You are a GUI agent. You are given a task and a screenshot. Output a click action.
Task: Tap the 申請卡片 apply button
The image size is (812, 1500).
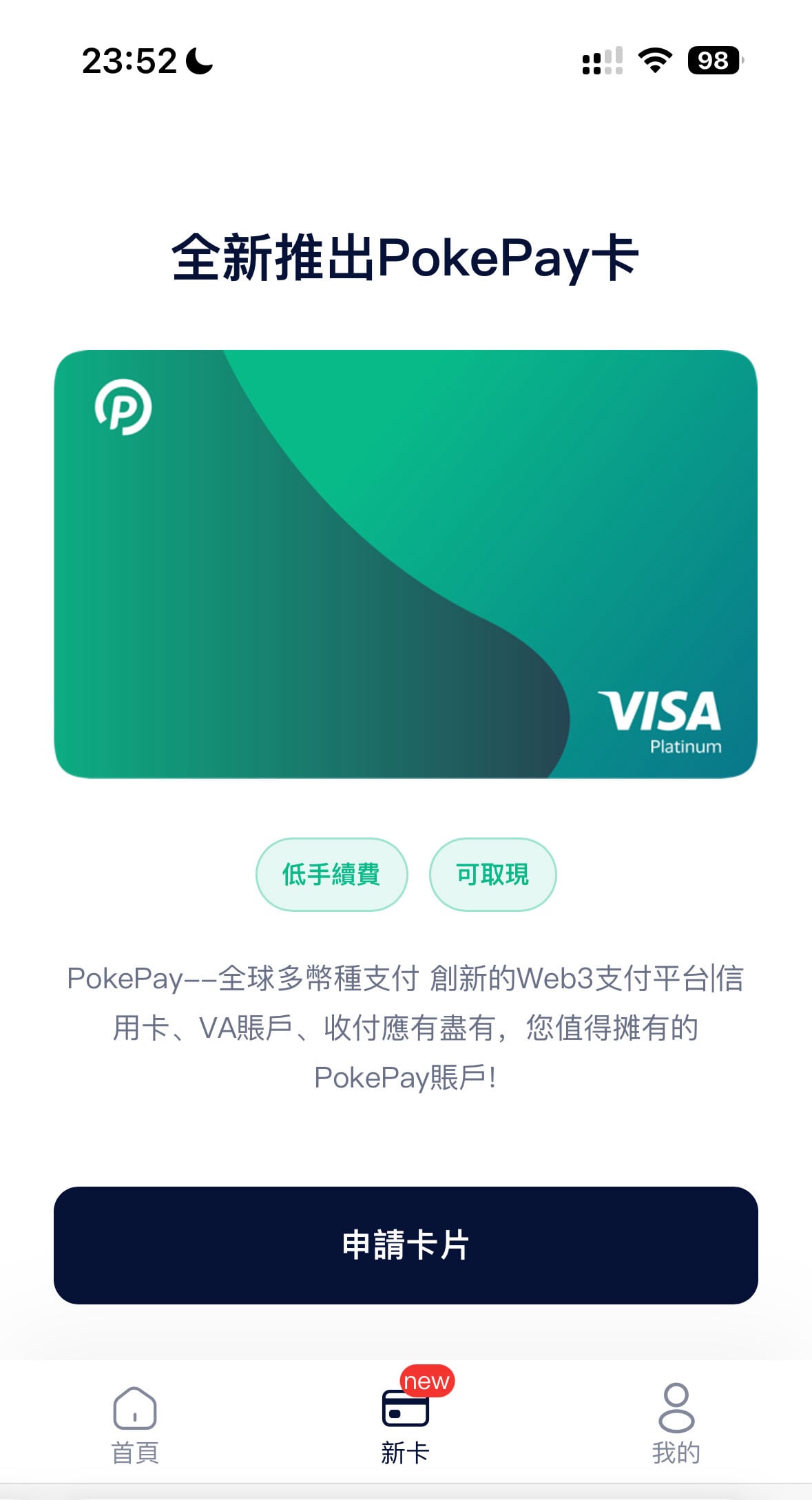click(x=406, y=1245)
